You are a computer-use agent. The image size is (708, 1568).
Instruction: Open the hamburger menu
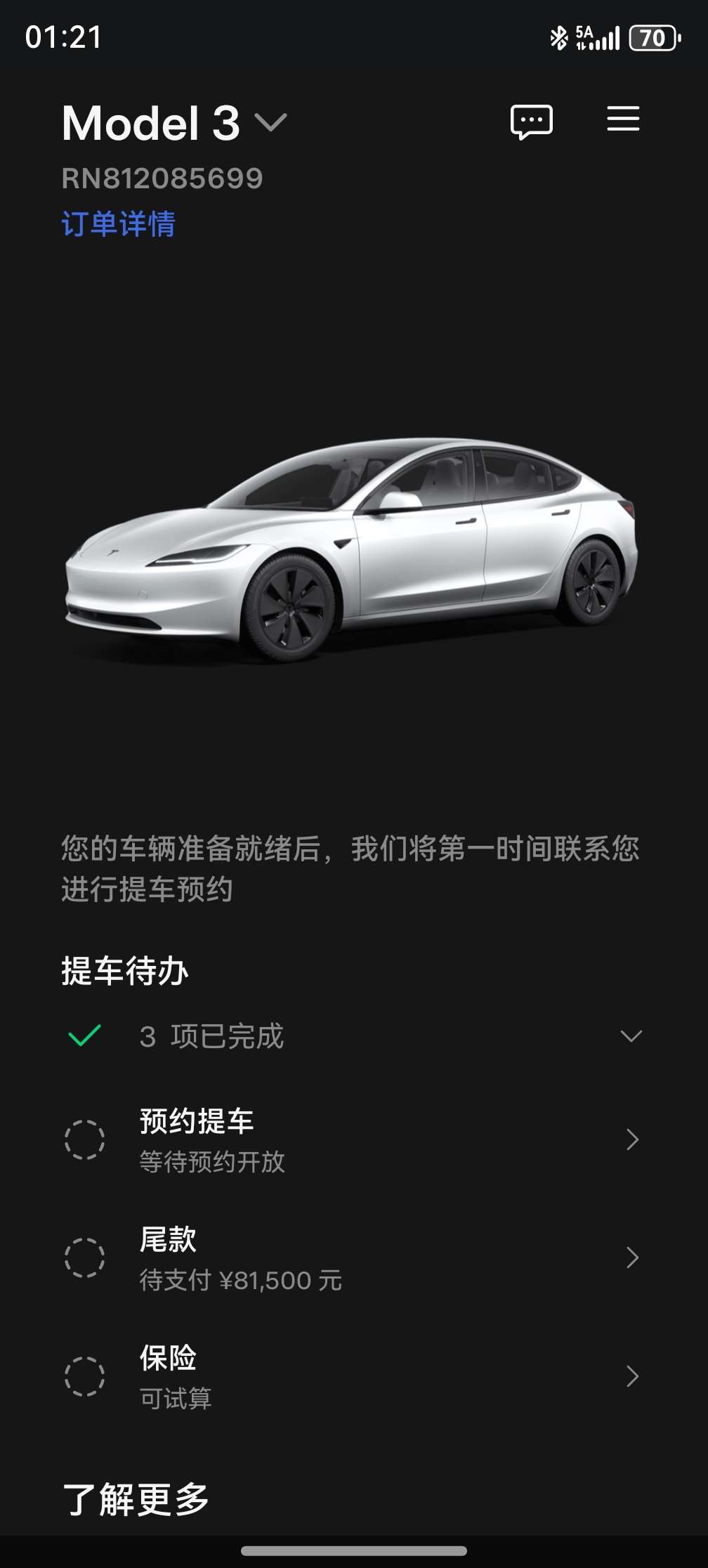click(622, 121)
